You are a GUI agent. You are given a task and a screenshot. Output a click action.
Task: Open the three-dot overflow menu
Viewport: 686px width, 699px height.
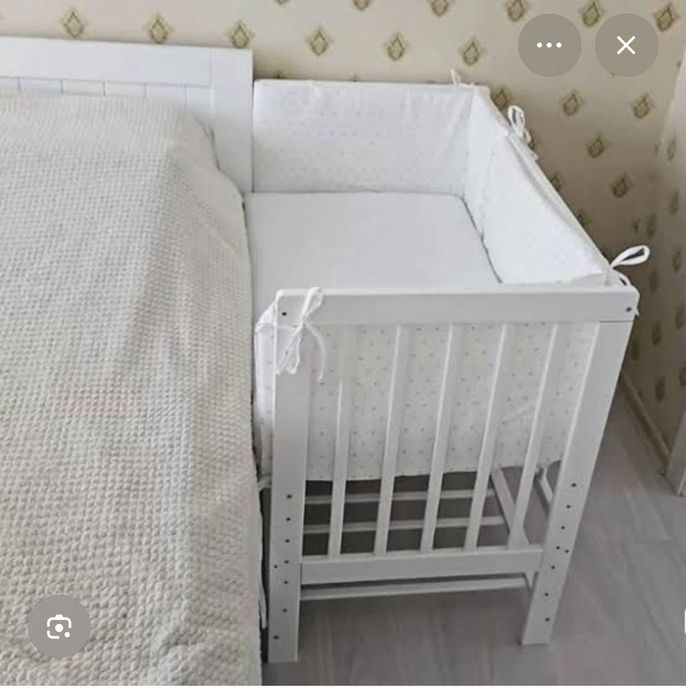coord(549,45)
